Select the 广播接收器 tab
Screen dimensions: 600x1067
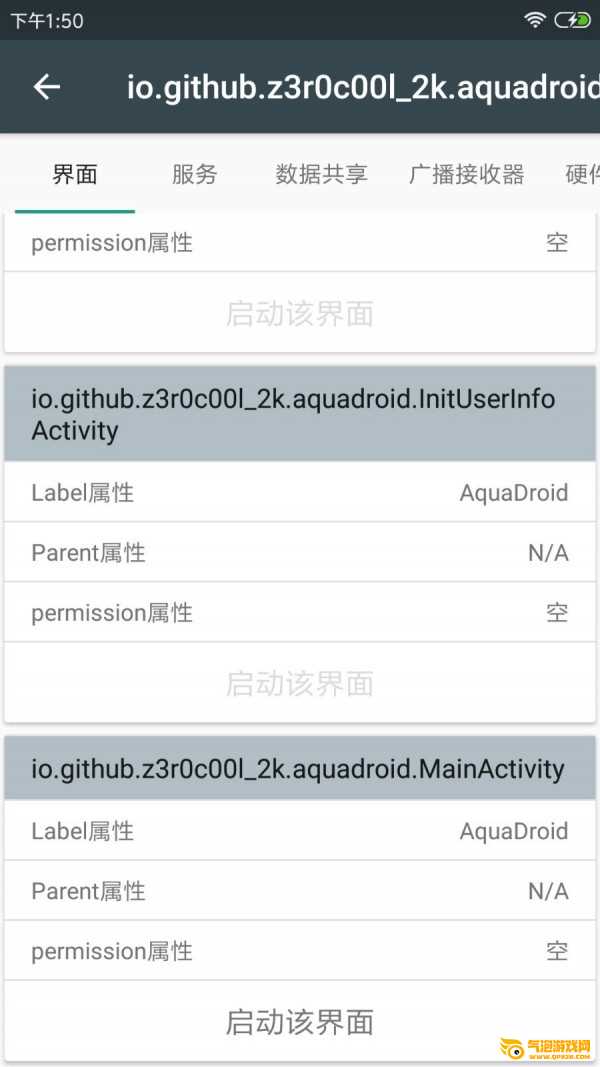[467, 174]
